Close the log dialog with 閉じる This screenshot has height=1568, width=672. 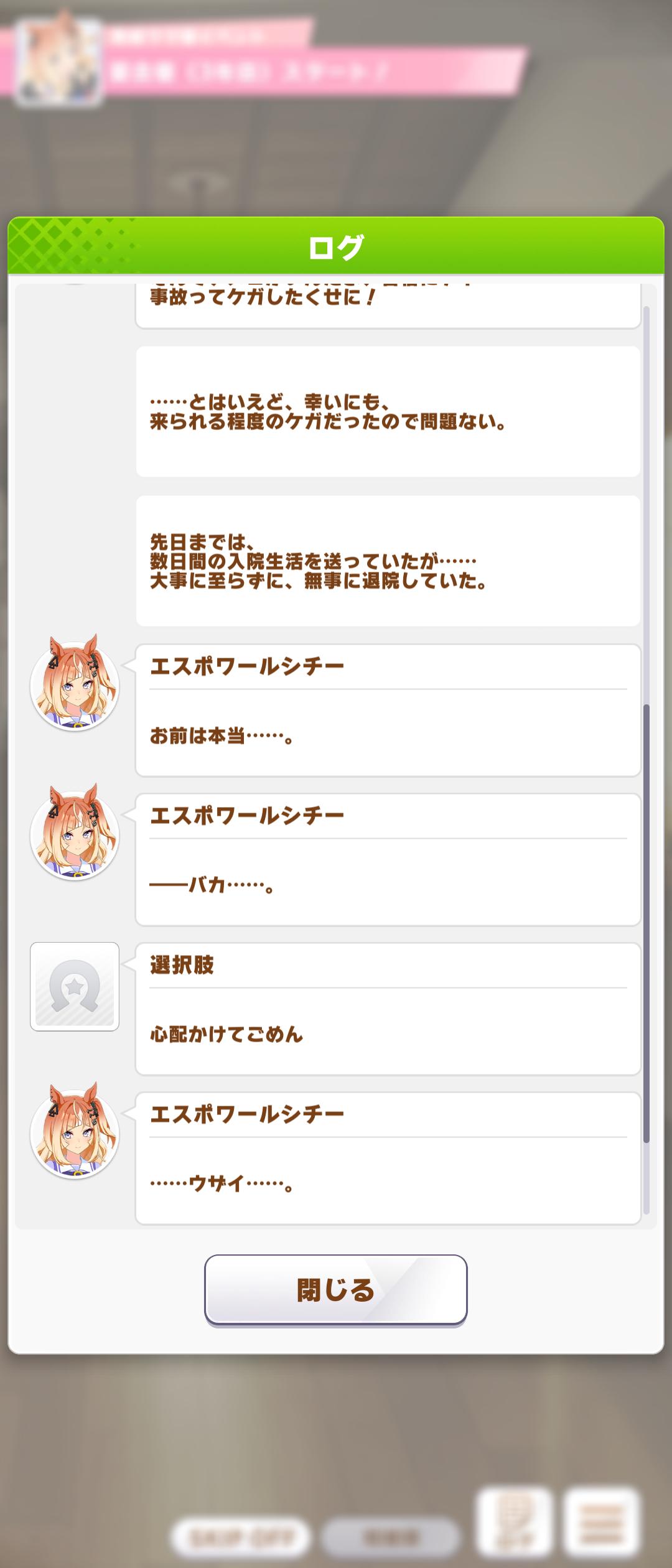335,1290
